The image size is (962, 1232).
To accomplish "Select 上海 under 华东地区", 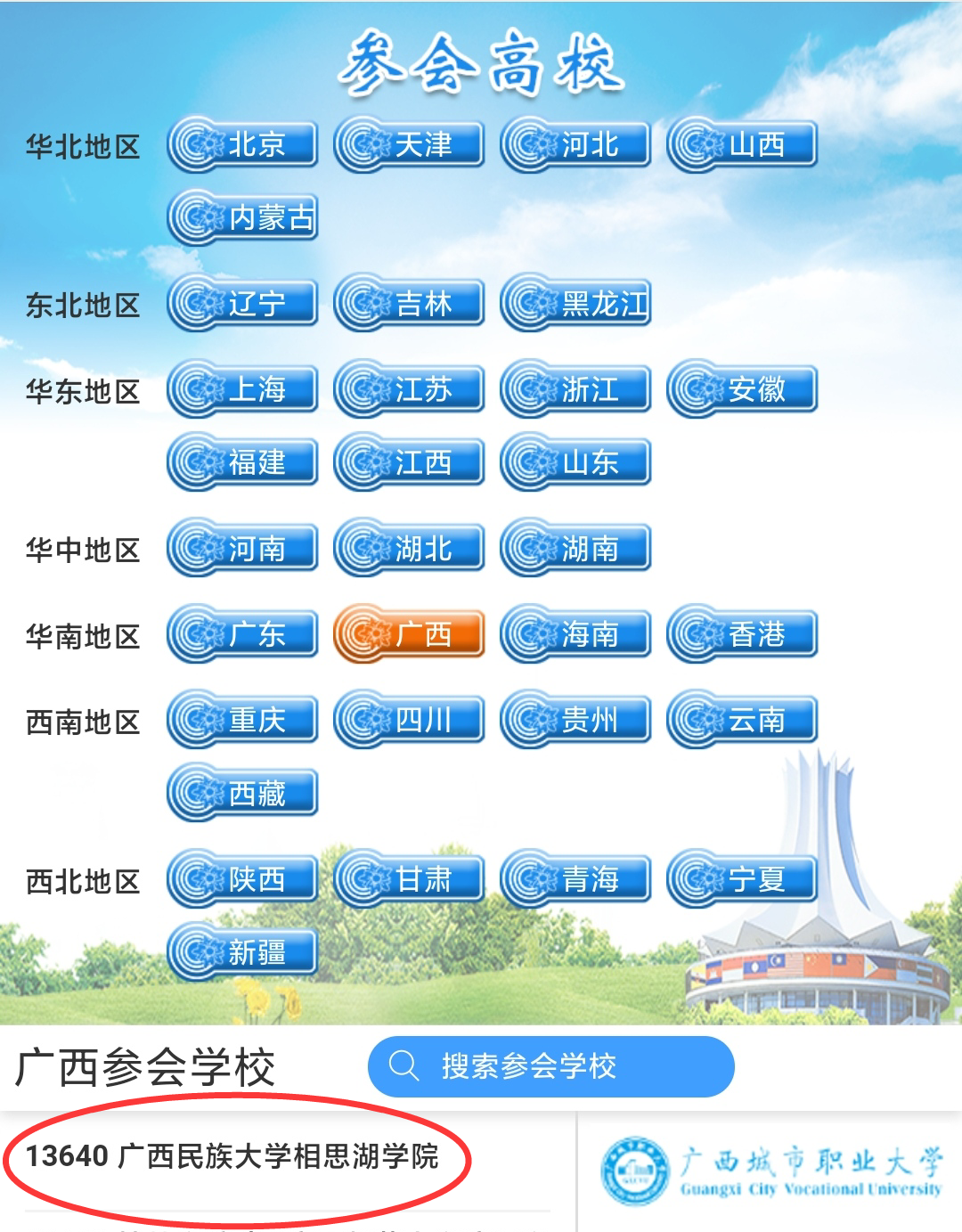I will coord(242,389).
